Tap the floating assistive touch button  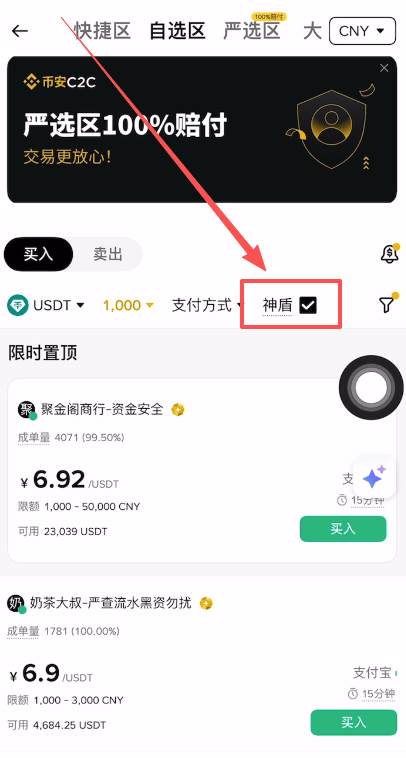click(371, 388)
